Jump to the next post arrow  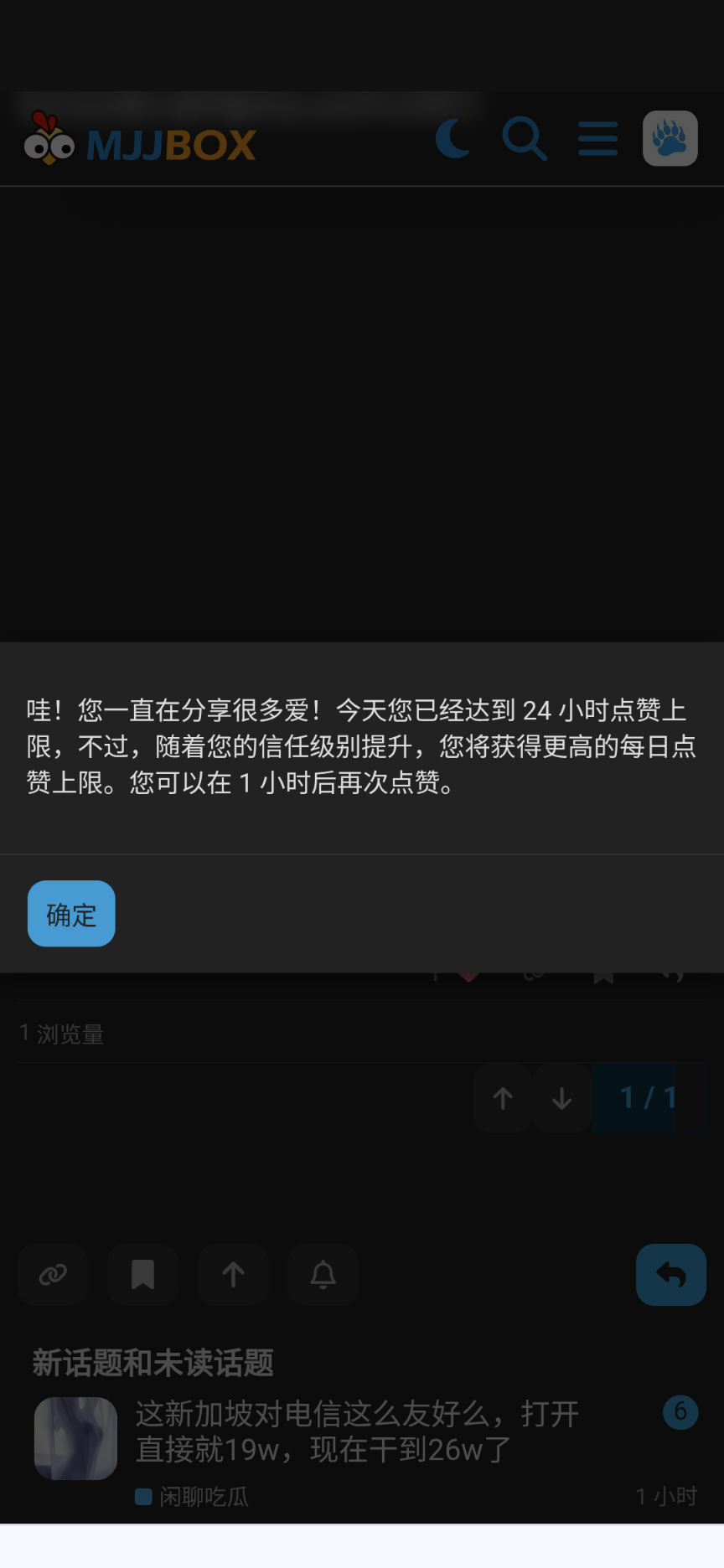click(561, 1098)
